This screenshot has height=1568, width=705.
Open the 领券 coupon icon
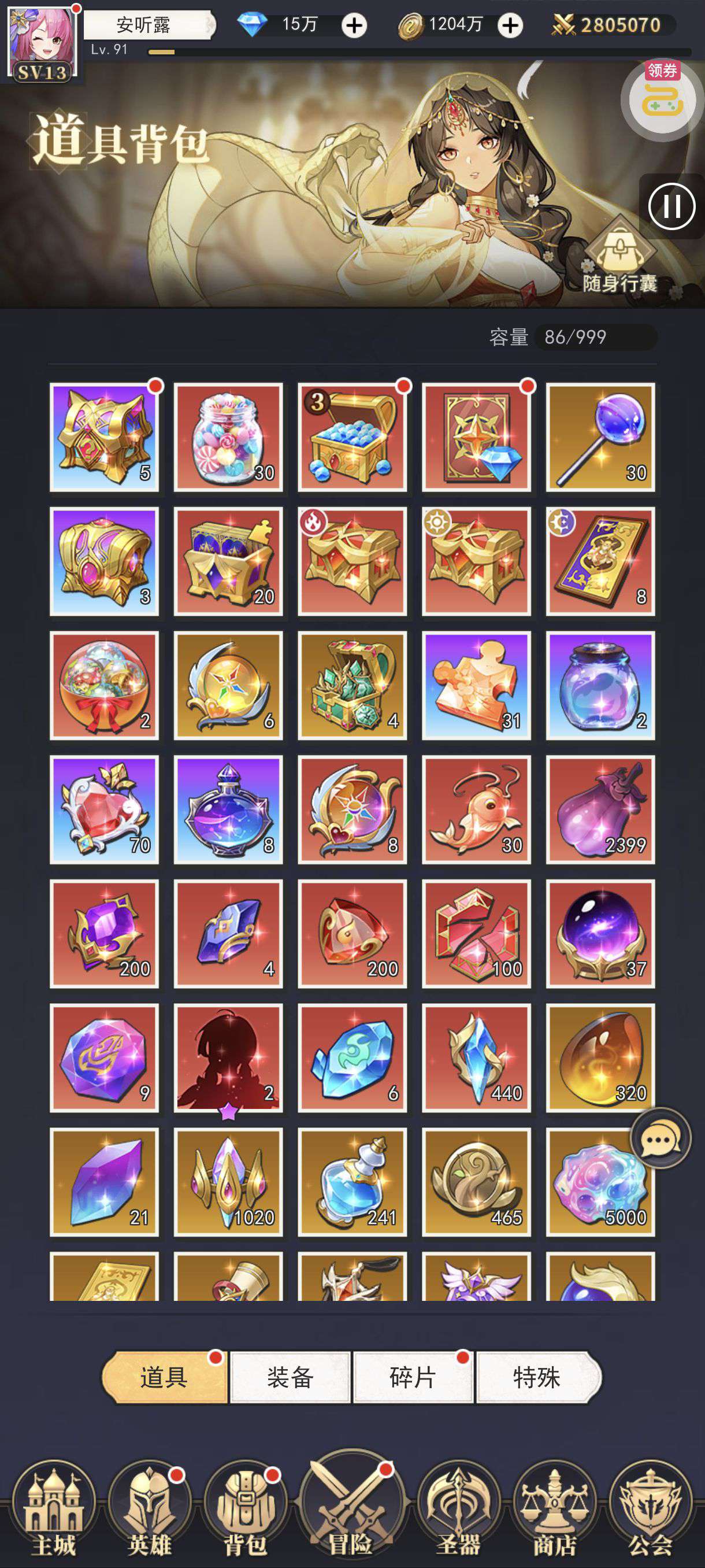click(x=662, y=99)
